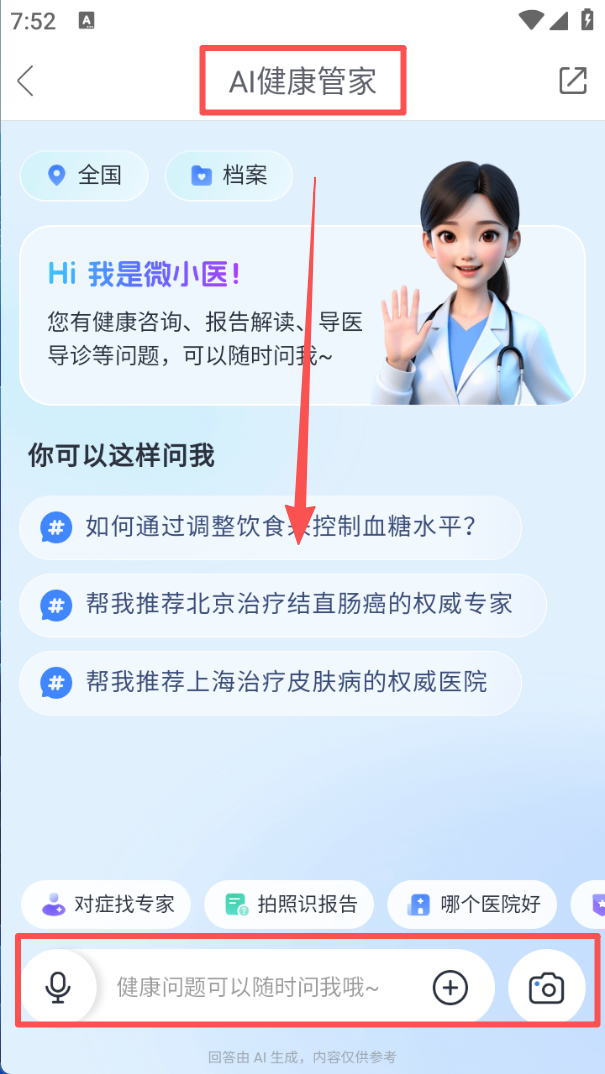
Task: Select the 哪个医院好 shortcut
Action: 474,905
